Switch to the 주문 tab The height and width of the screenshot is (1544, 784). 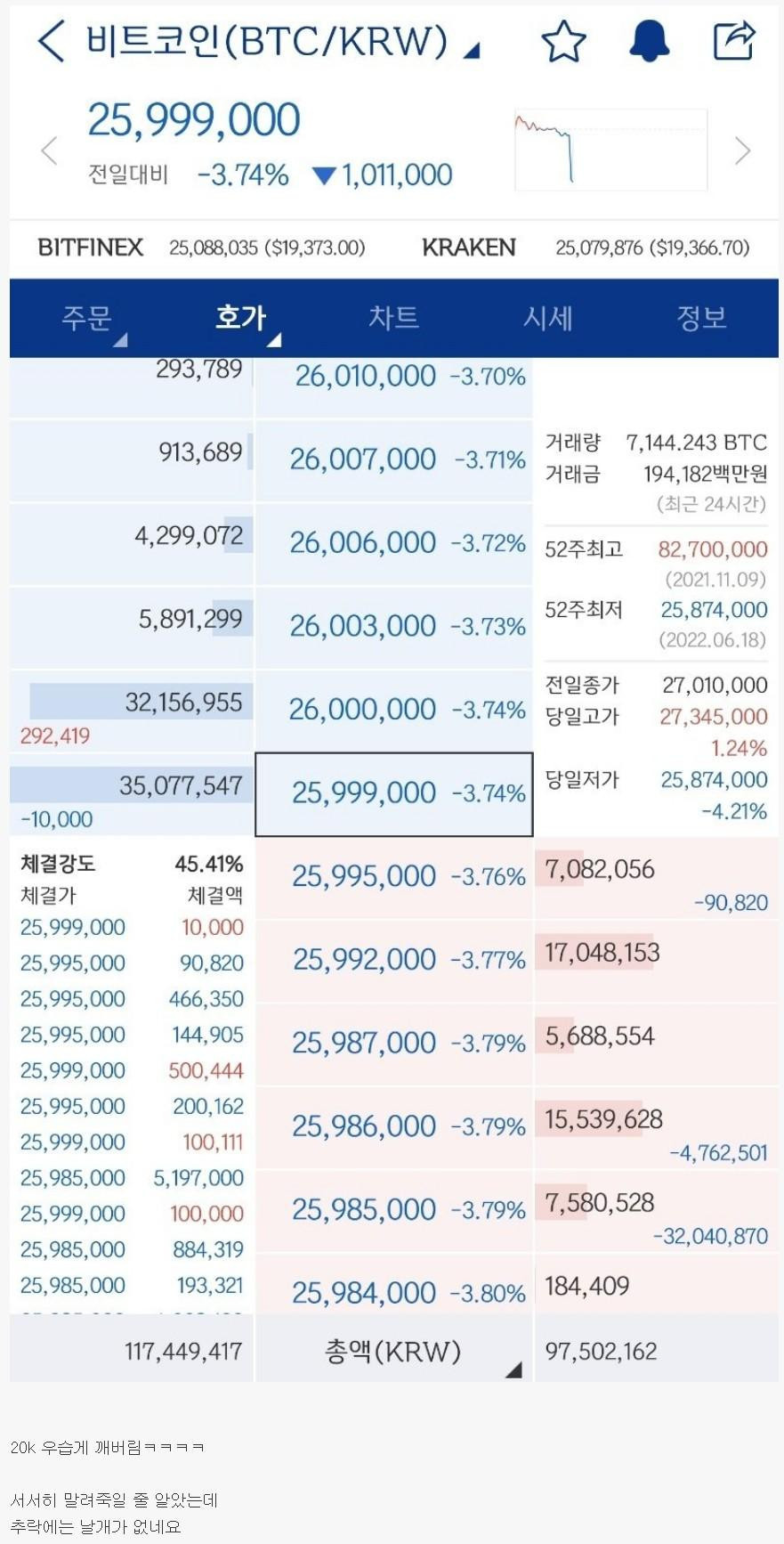(x=93, y=319)
